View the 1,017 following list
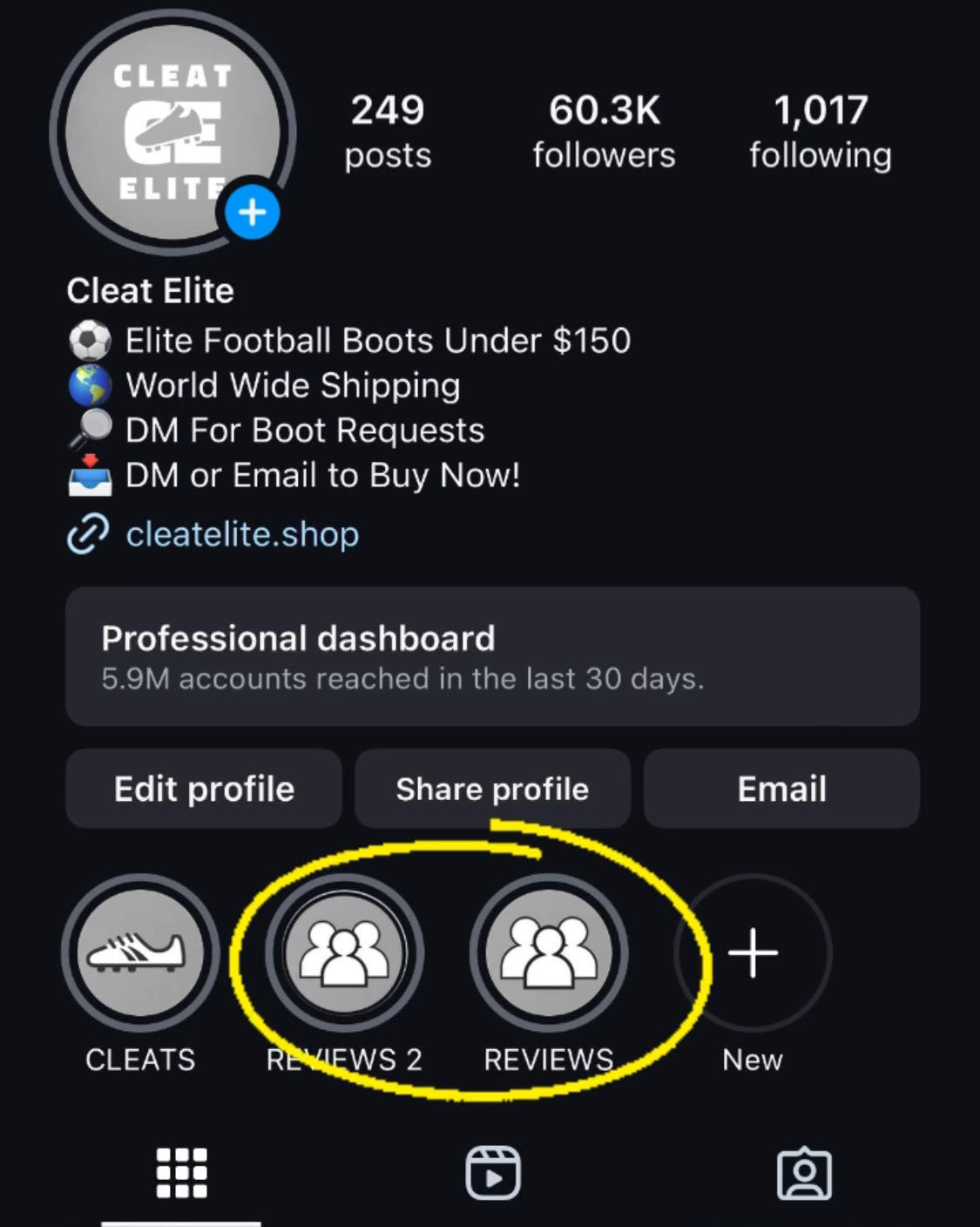 [x=821, y=131]
